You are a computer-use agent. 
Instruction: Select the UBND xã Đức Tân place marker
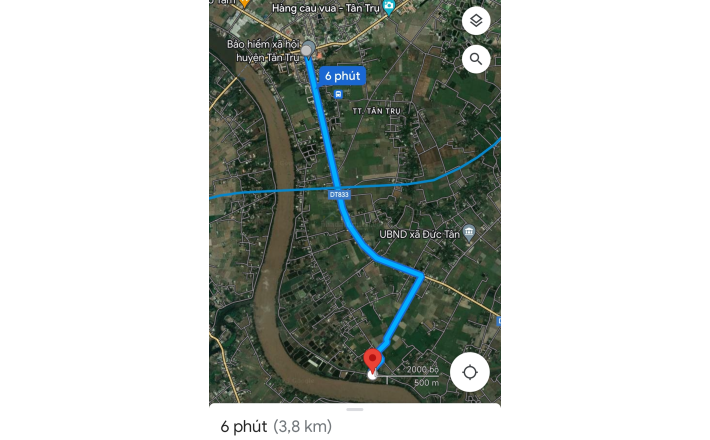coord(468,233)
